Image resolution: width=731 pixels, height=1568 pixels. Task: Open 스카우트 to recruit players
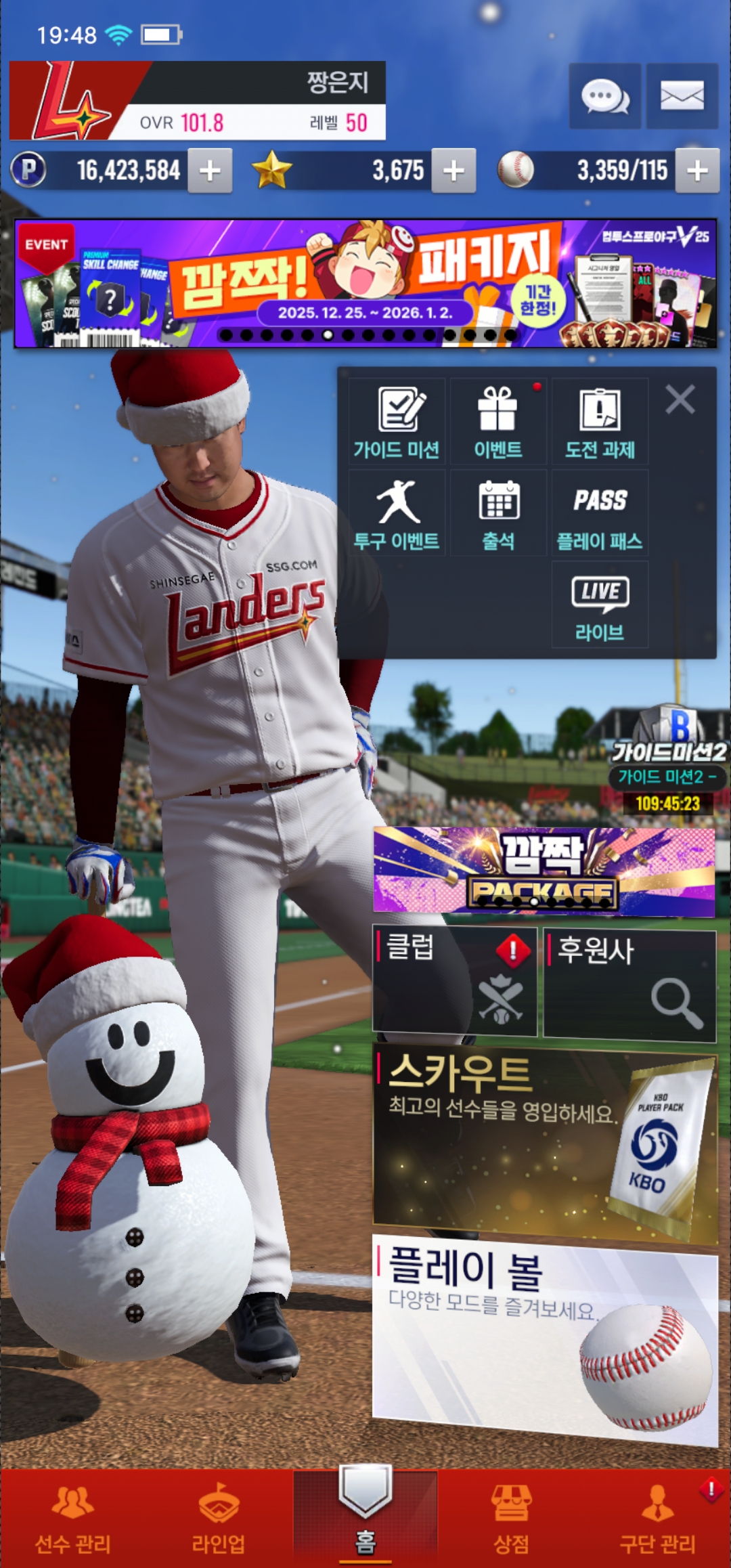[x=545, y=1144]
